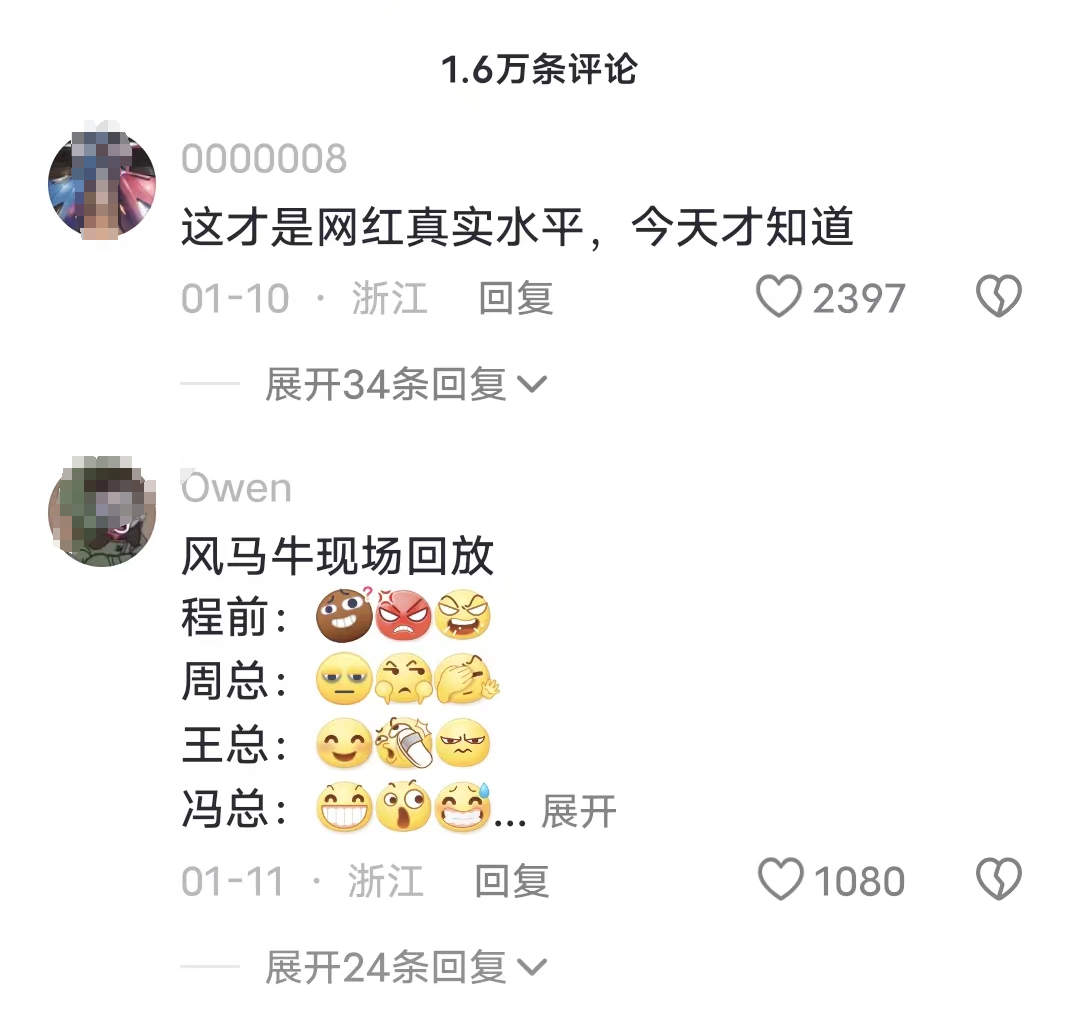
Task: Like the comment by 0000008
Action: tap(779, 298)
